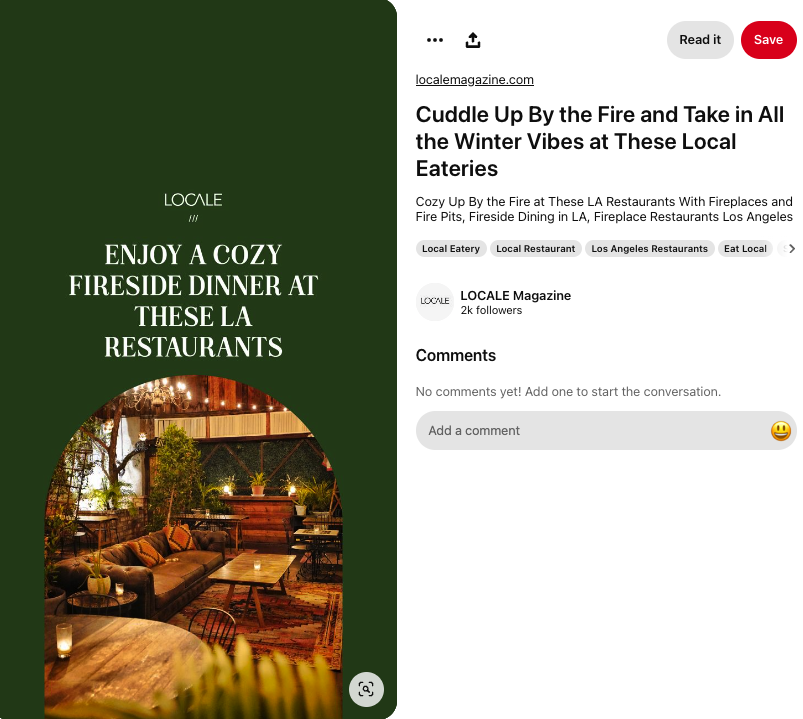Share this pin

473,40
